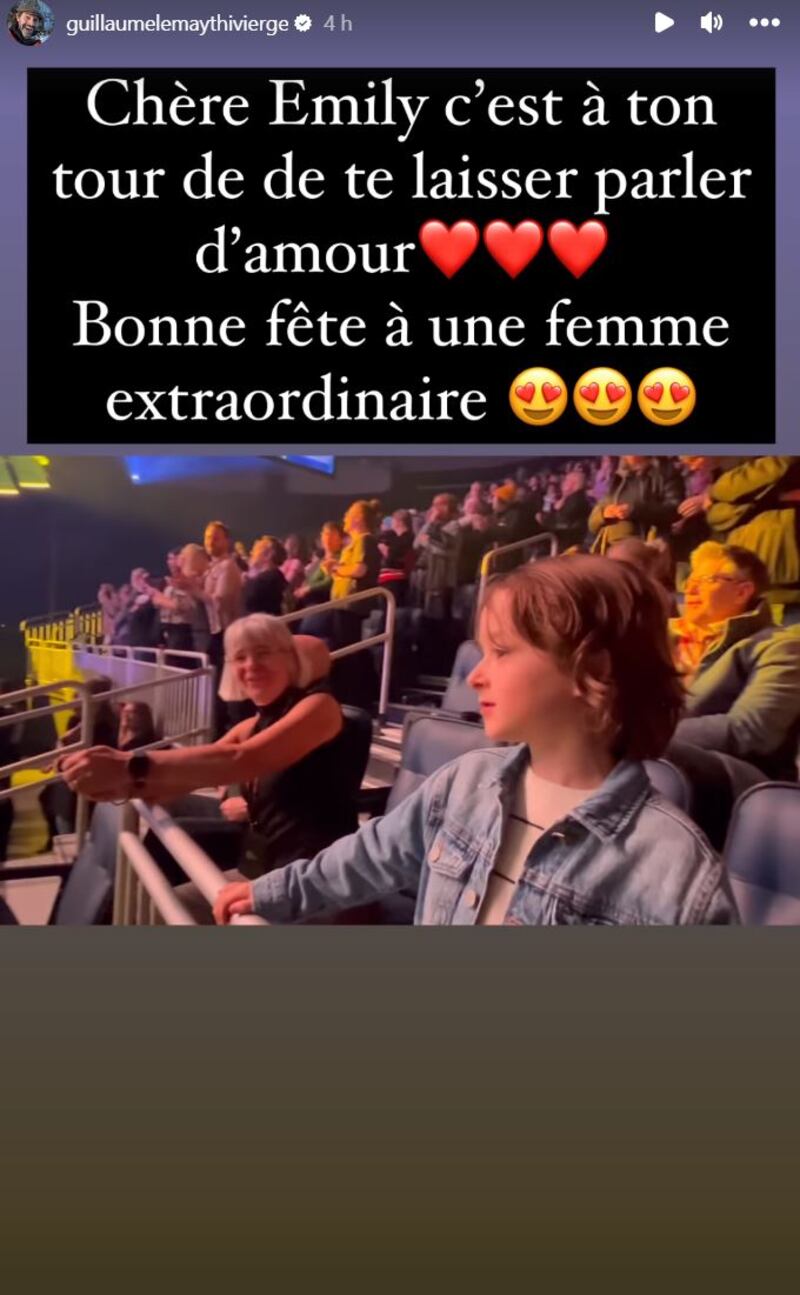Resume story playback with the play button
The width and height of the screenshot is (800, 1295).
pyautogui.click(x=664, y=22)
